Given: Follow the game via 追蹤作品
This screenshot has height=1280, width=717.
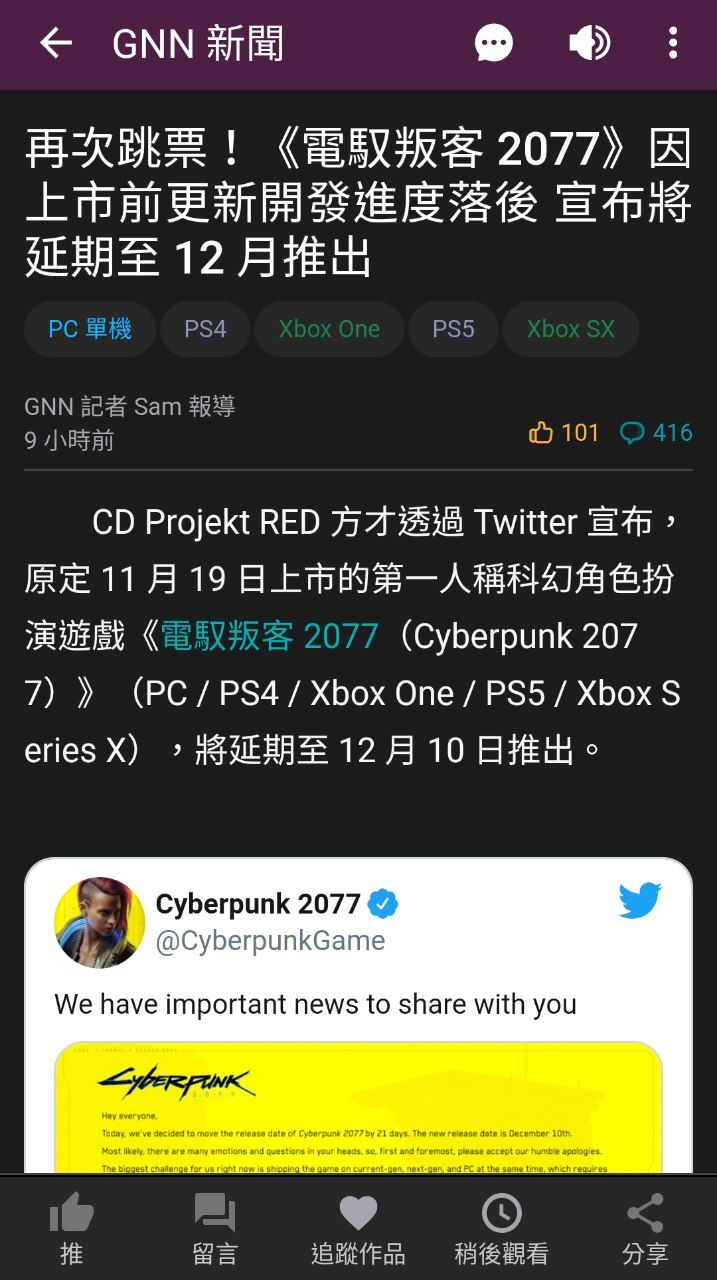Looking at the screenshot, I should (x=358, y=1229).
